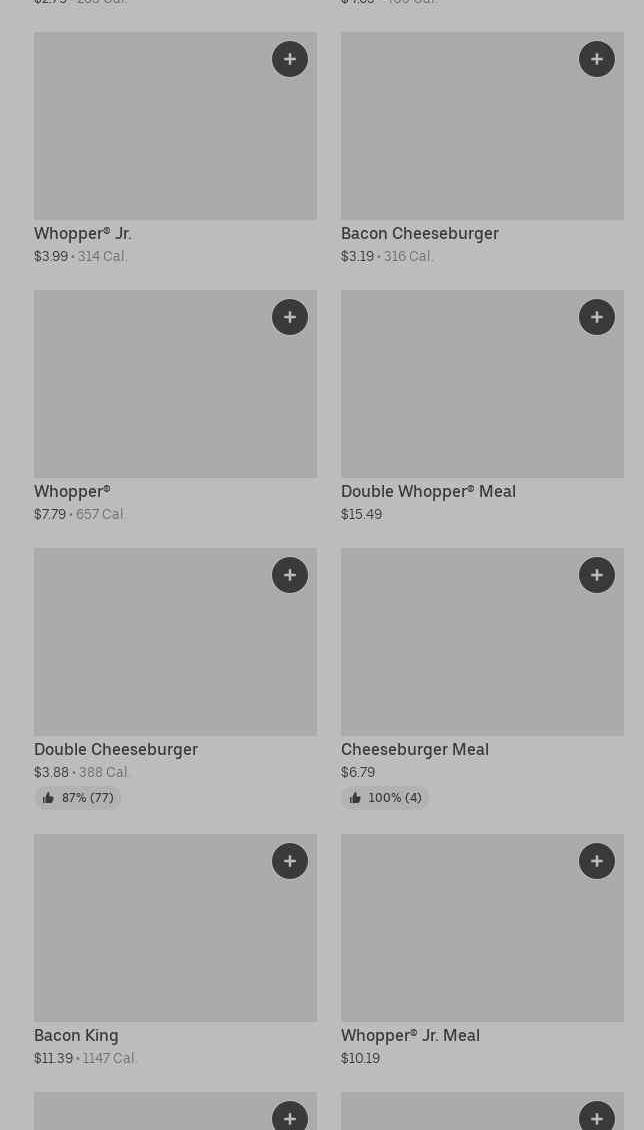Screen dimensions: 644x1130
Task: Add Whopper Jr. to cart
Action: [x=290, y=59]
